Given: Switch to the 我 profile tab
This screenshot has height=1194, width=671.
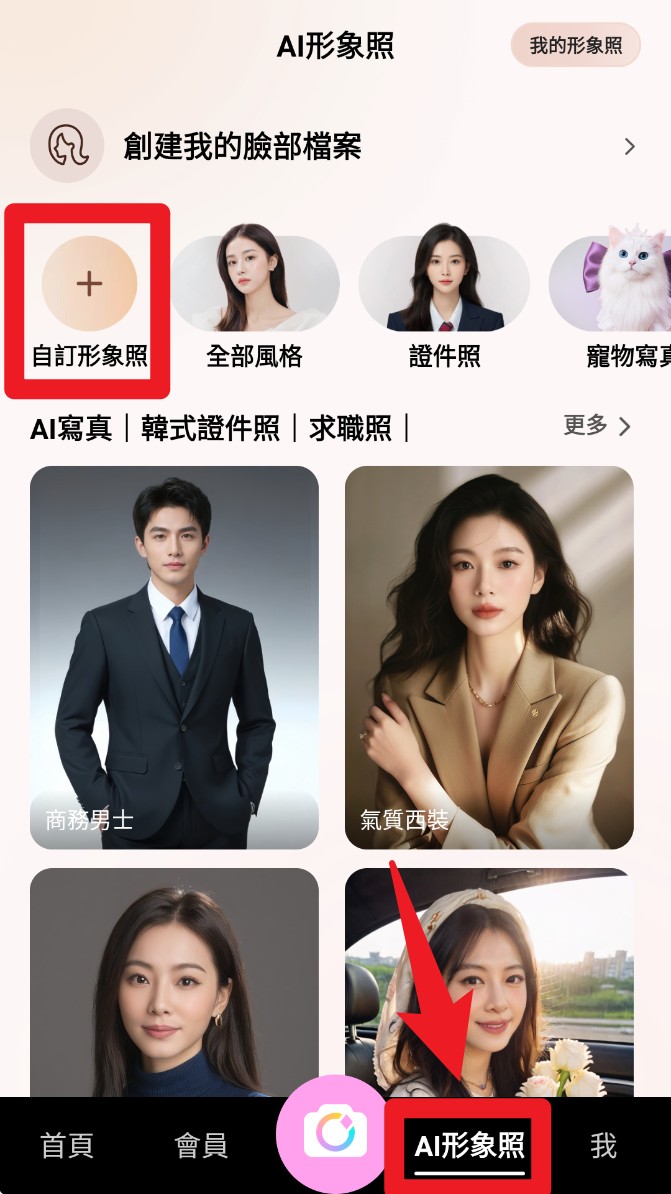Looking at the screenshot, I should point(603,1146).
